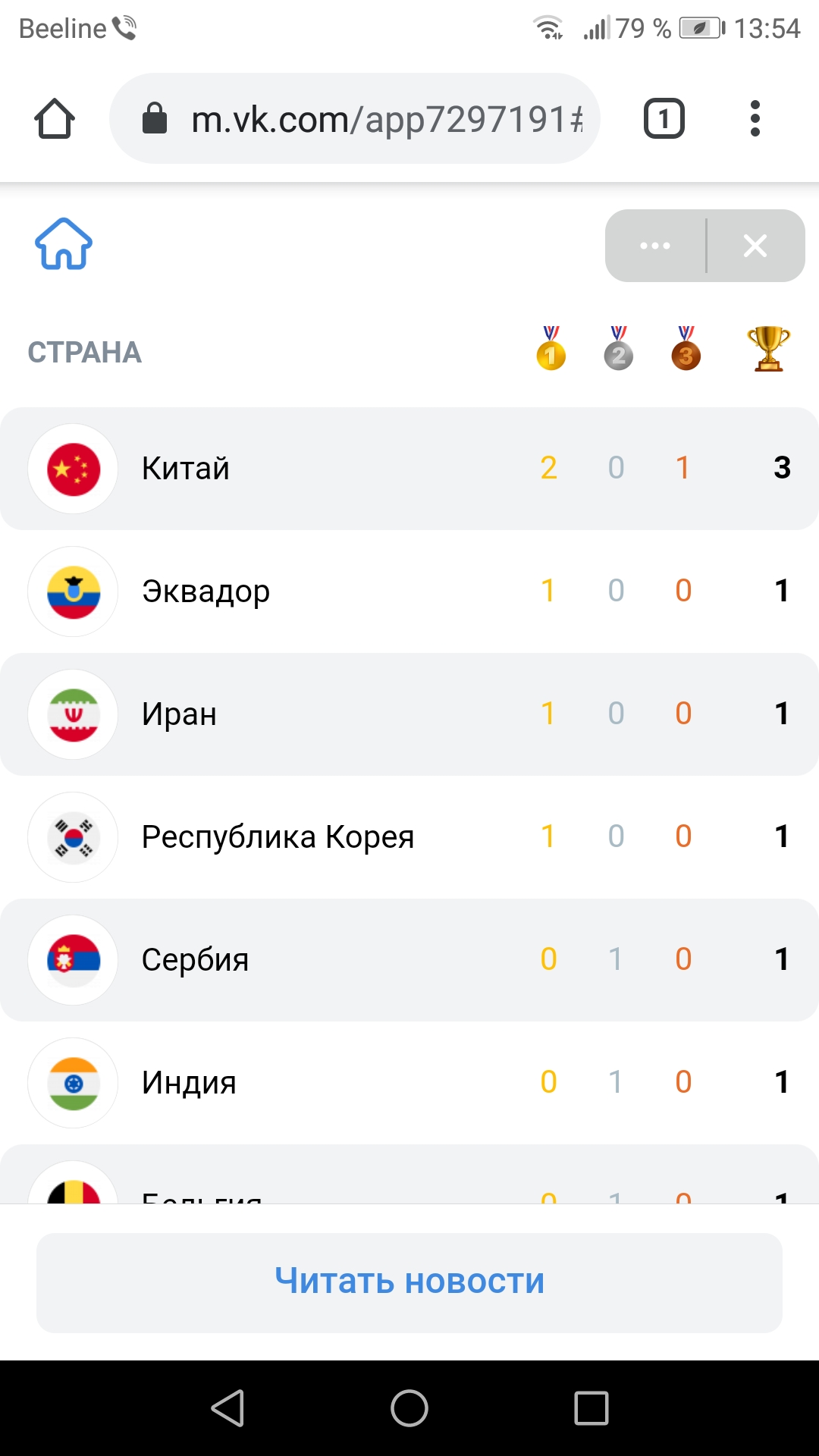819x1456 pixels.
Task: Open the system recent apps view
Action: pos(591,1408)
